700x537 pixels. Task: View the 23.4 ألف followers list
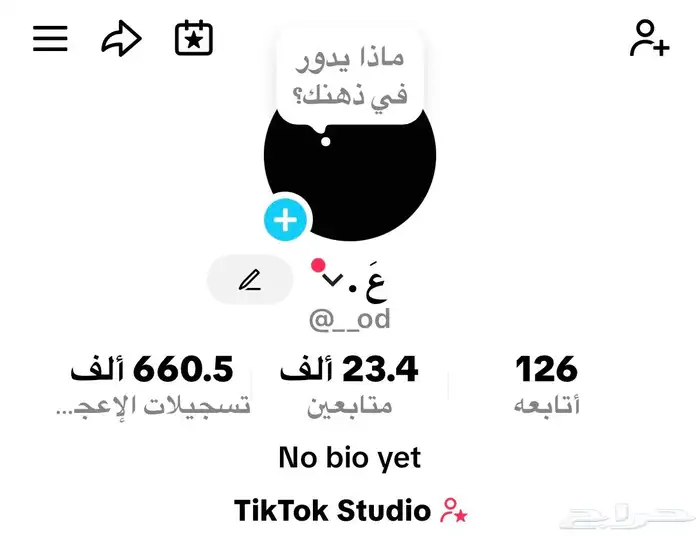pos(349,384)
